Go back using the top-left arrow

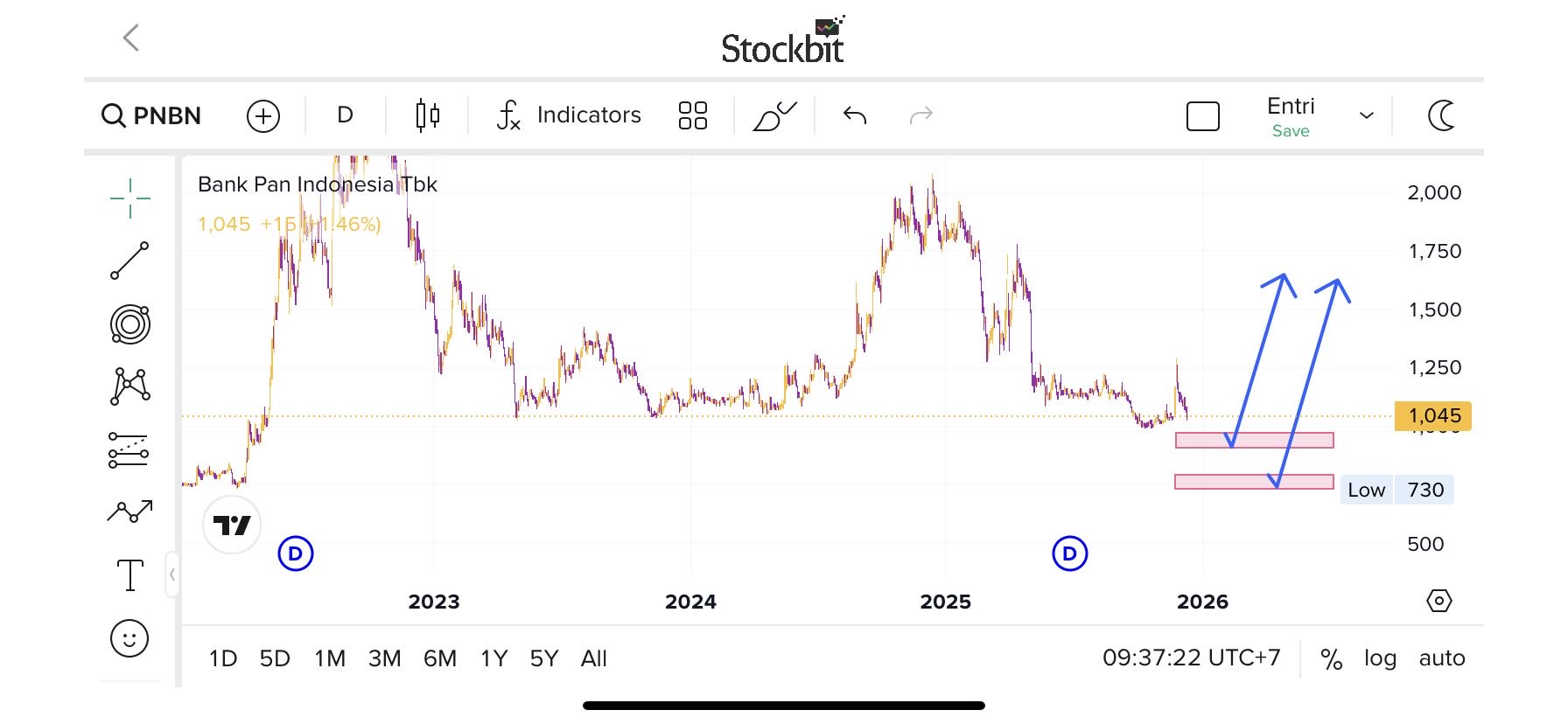[131, 38]
